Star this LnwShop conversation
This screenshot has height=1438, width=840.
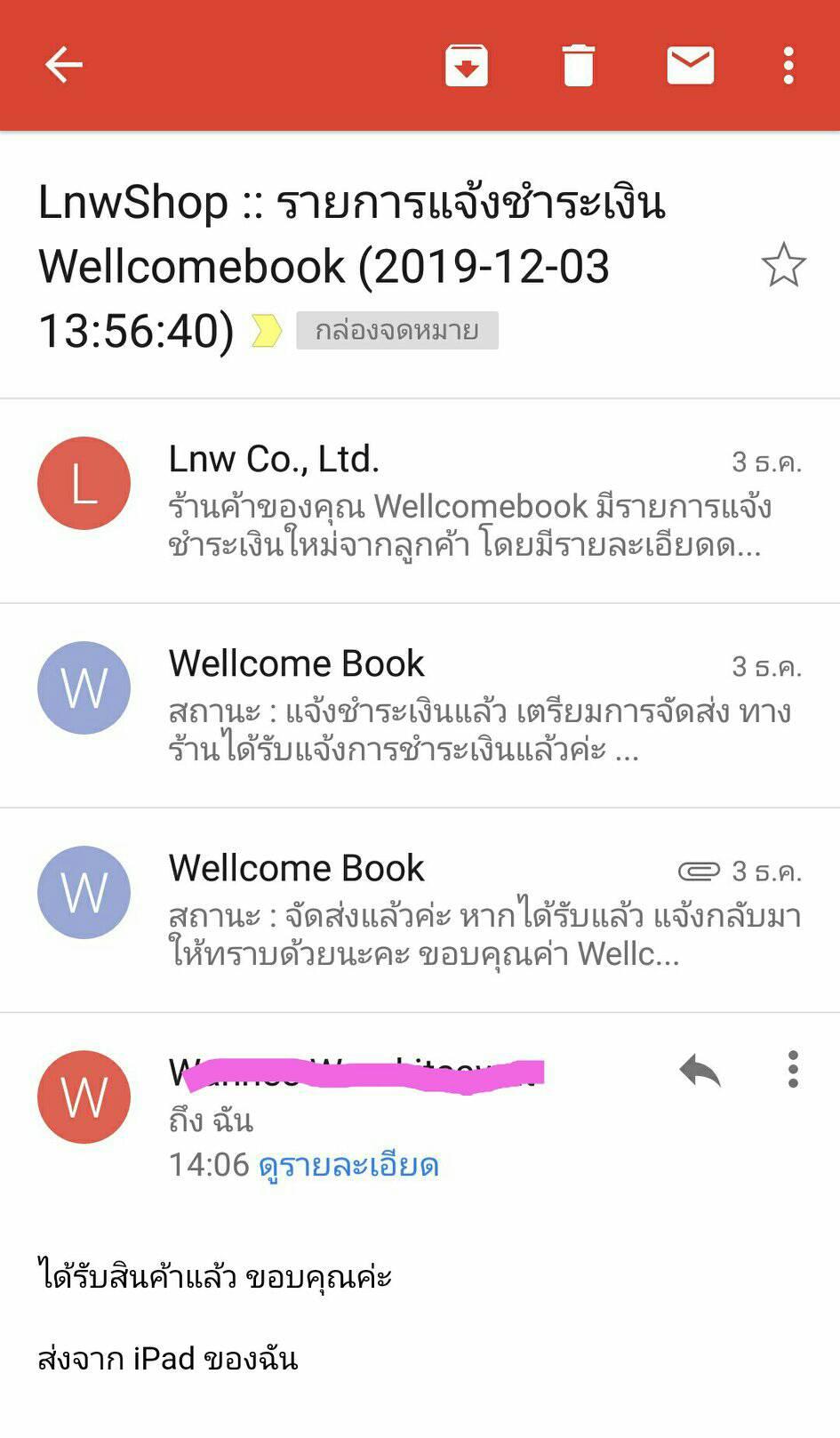coord(783,265)
